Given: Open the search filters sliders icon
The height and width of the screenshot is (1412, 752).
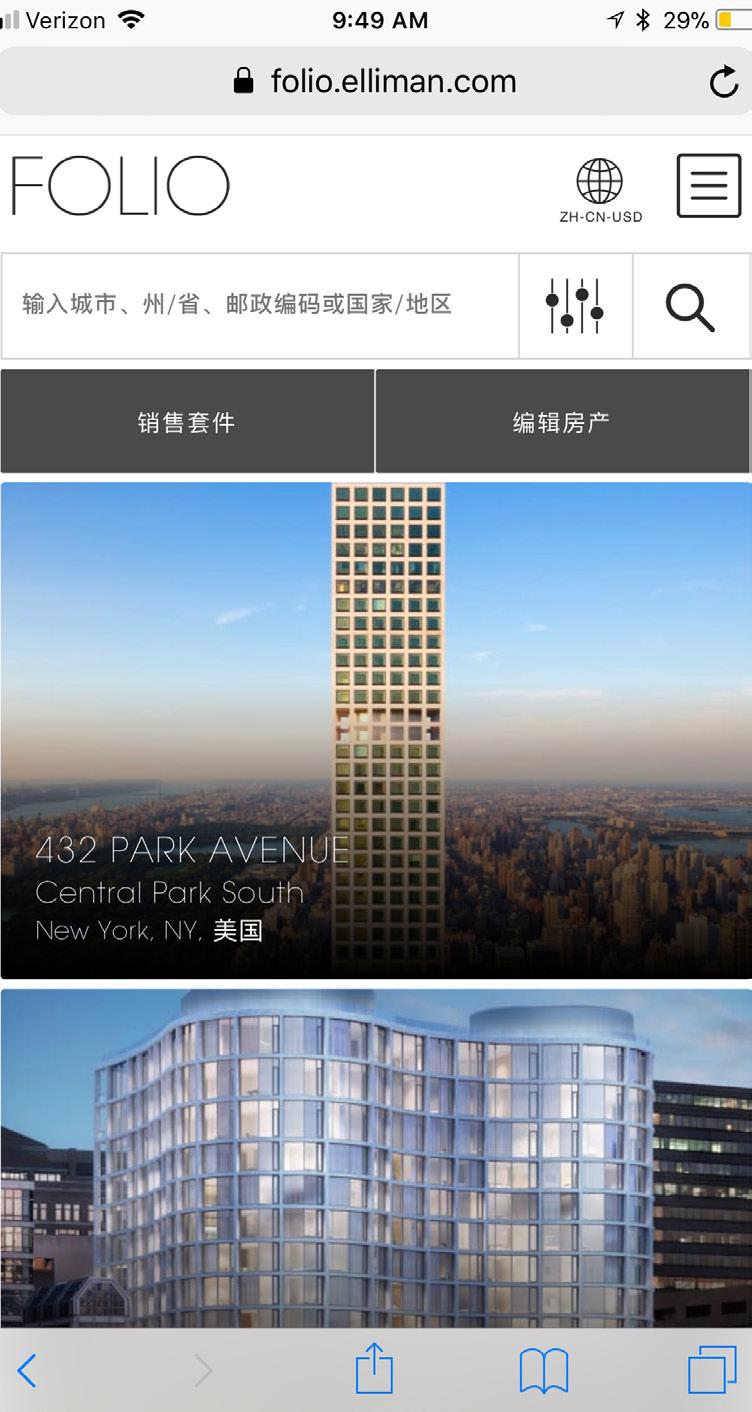Looking at the screenshot, I should [575, 306].
